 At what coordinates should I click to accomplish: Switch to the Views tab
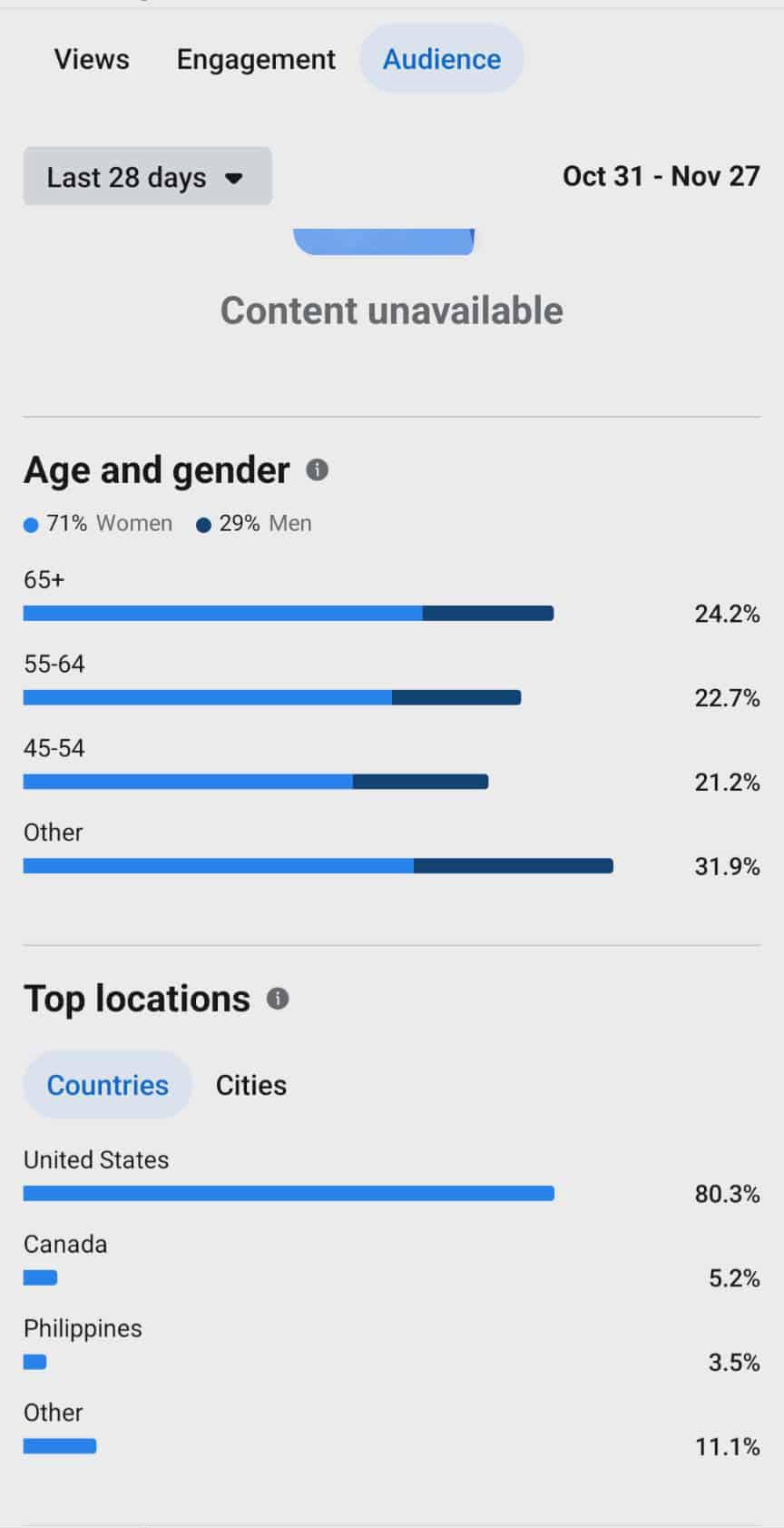coord(92,59)
